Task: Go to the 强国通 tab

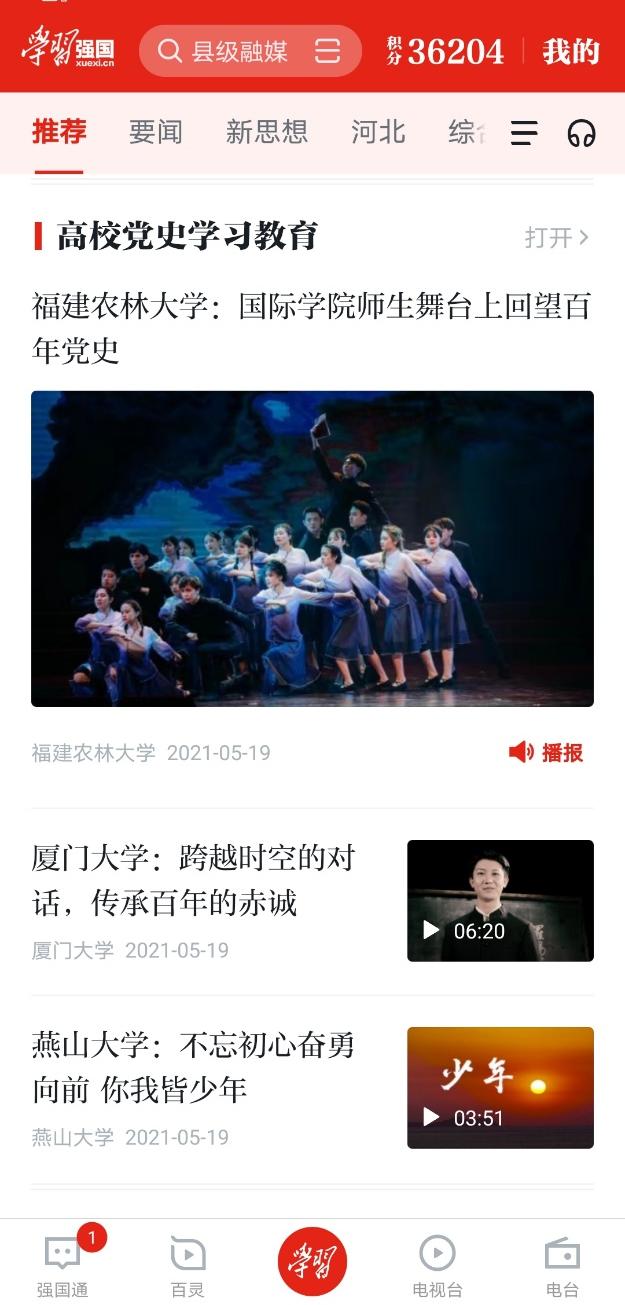Action: pos(63,1265)
